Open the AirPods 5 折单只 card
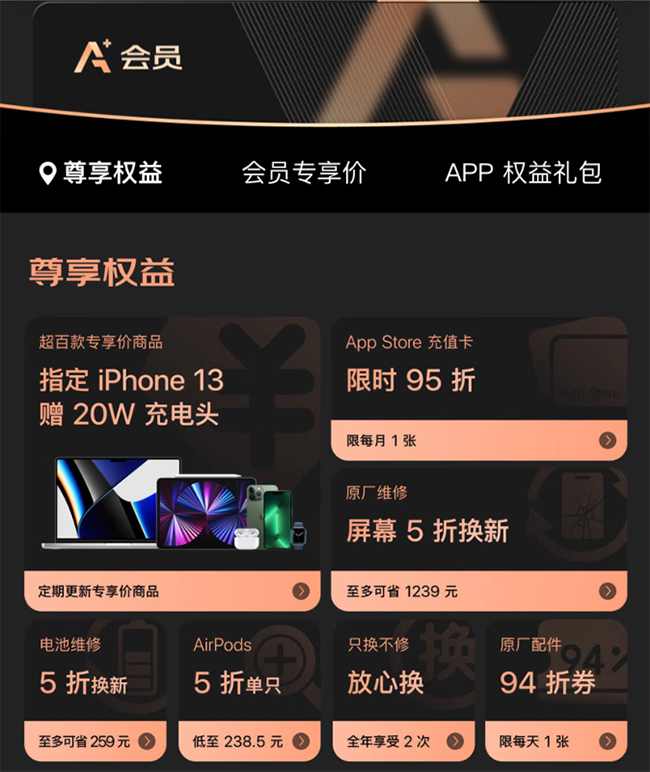This screenshot has width=650, height=772. (249, 690)
